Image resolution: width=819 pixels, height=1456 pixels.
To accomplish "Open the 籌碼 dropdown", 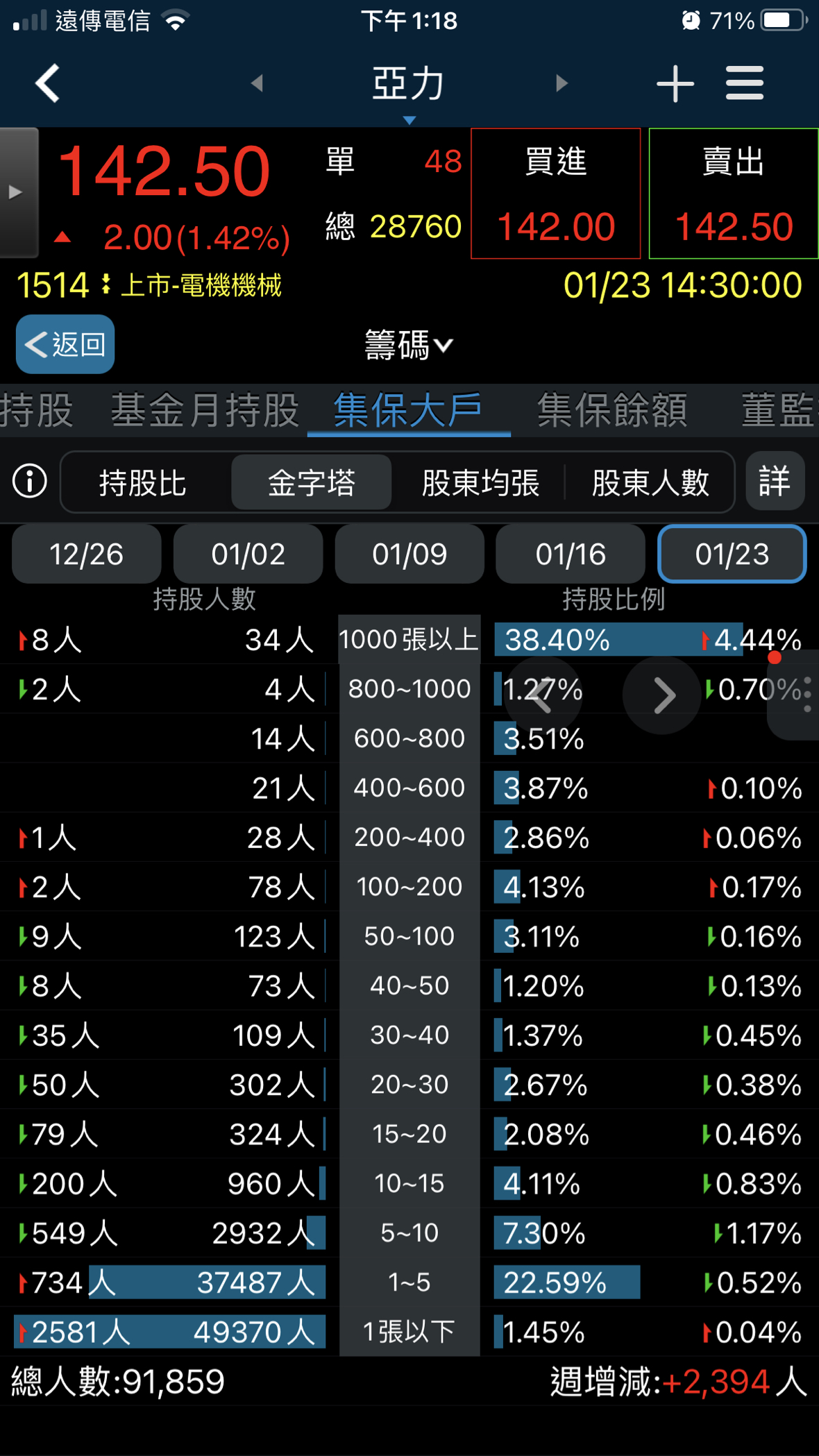I will click(x=409, y=345).
